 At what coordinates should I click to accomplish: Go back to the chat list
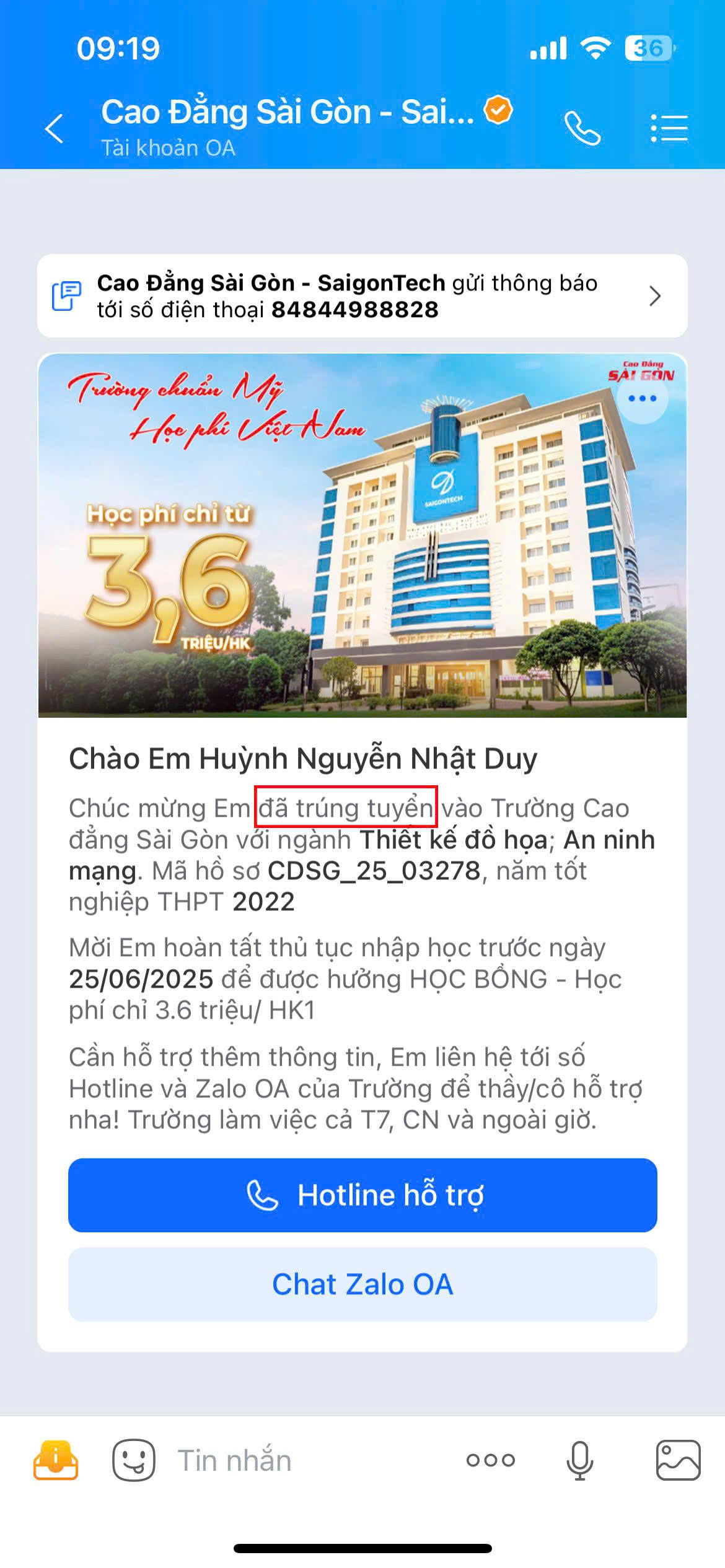tap(55, 129)
